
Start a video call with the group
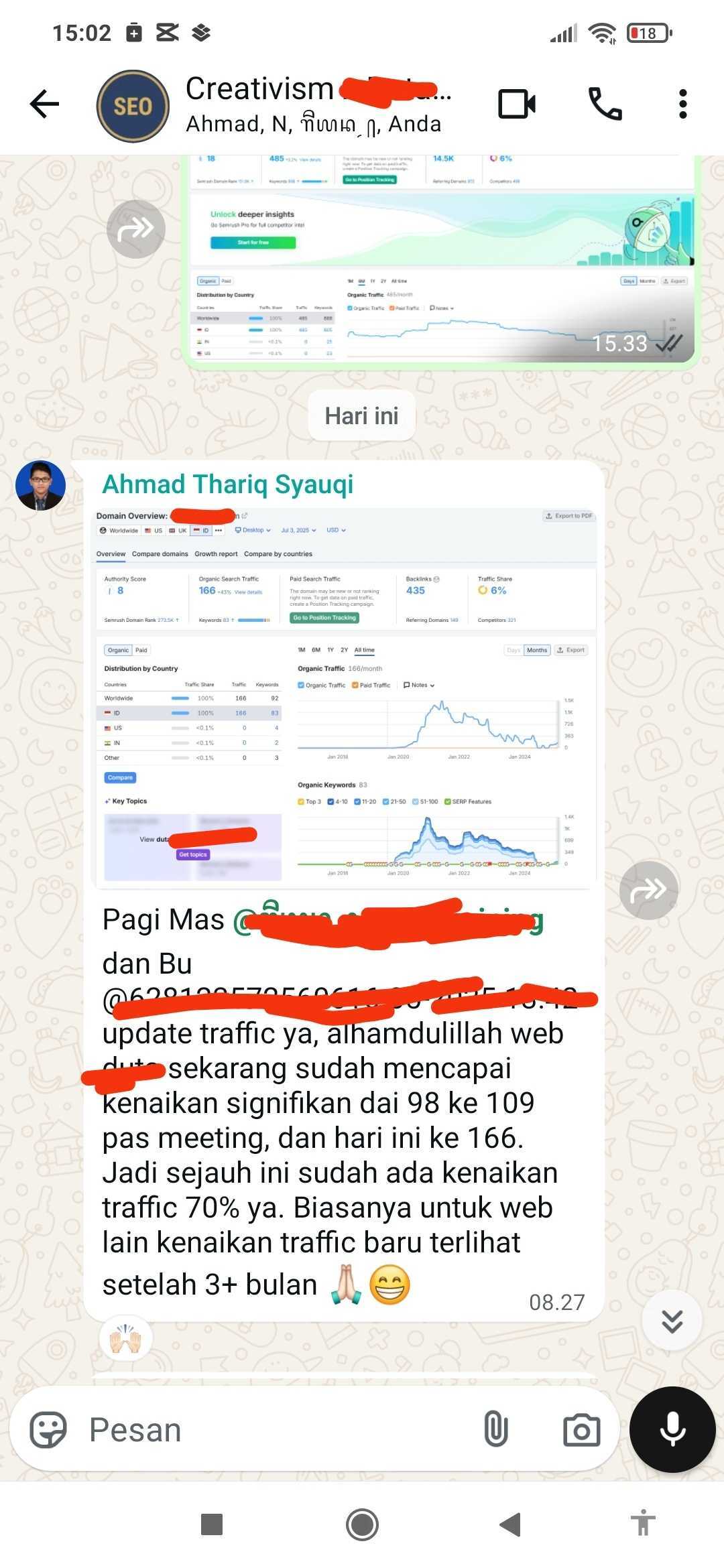[517, 105]
